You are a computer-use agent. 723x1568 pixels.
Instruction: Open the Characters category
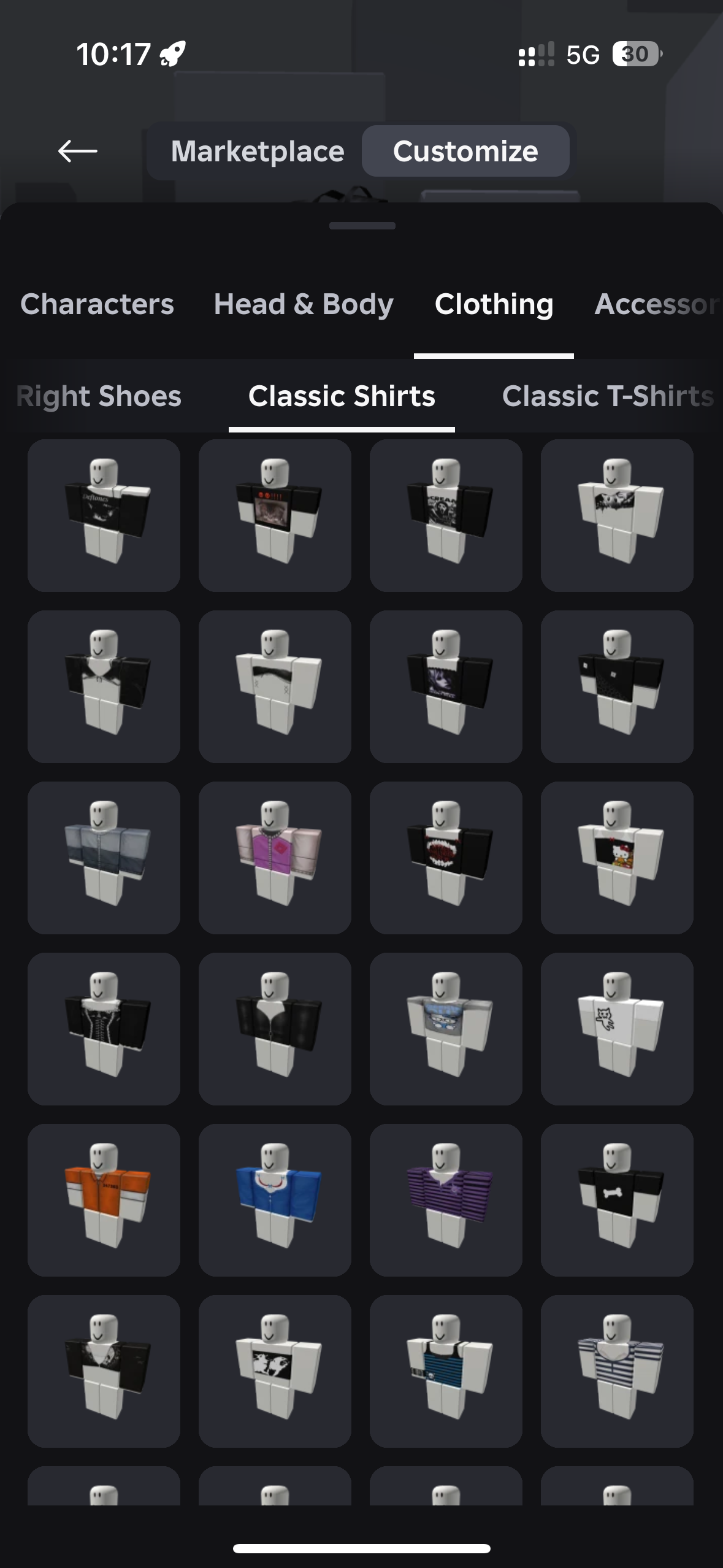[97, 304]
